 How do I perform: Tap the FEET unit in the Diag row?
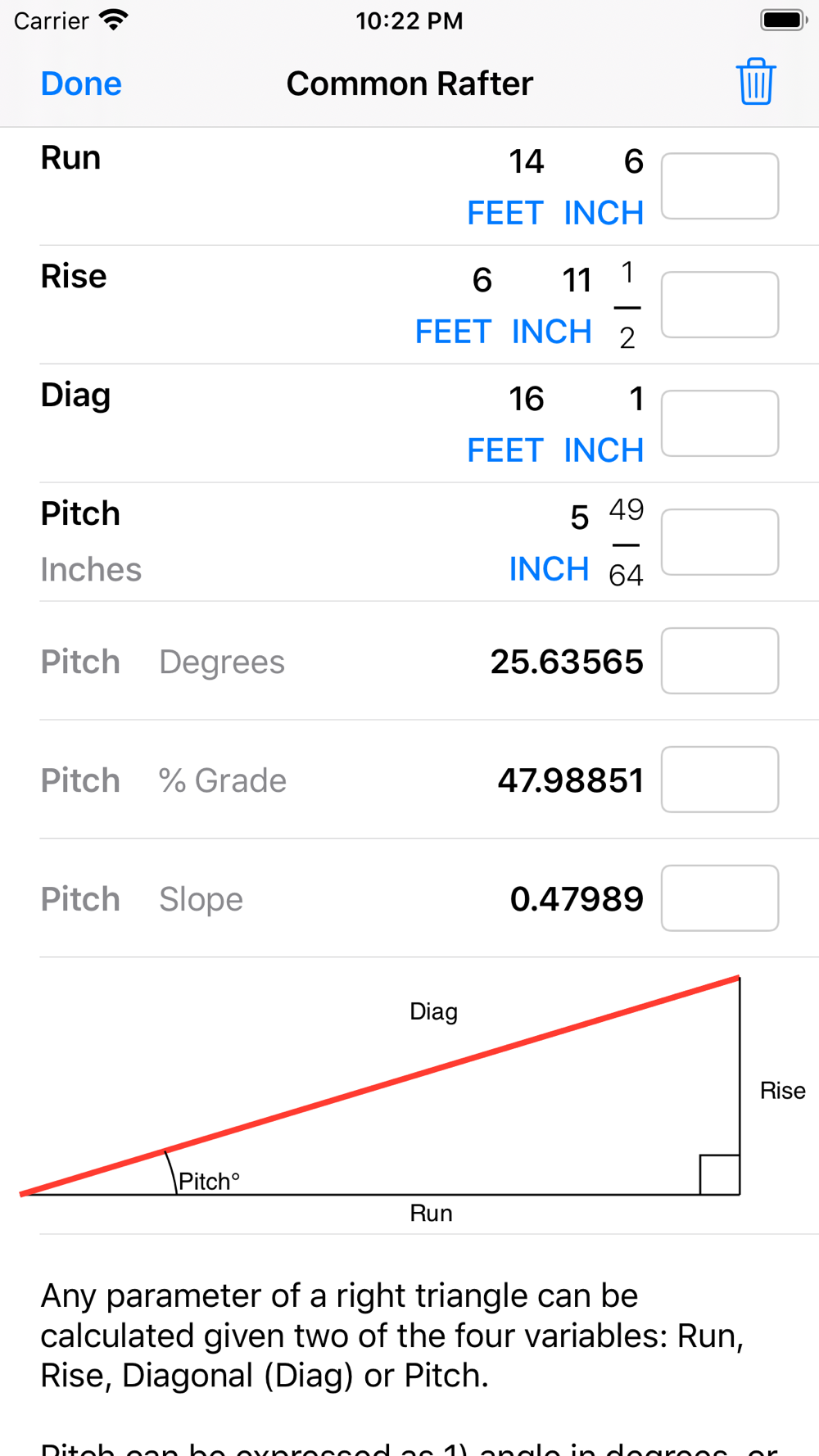505,450
